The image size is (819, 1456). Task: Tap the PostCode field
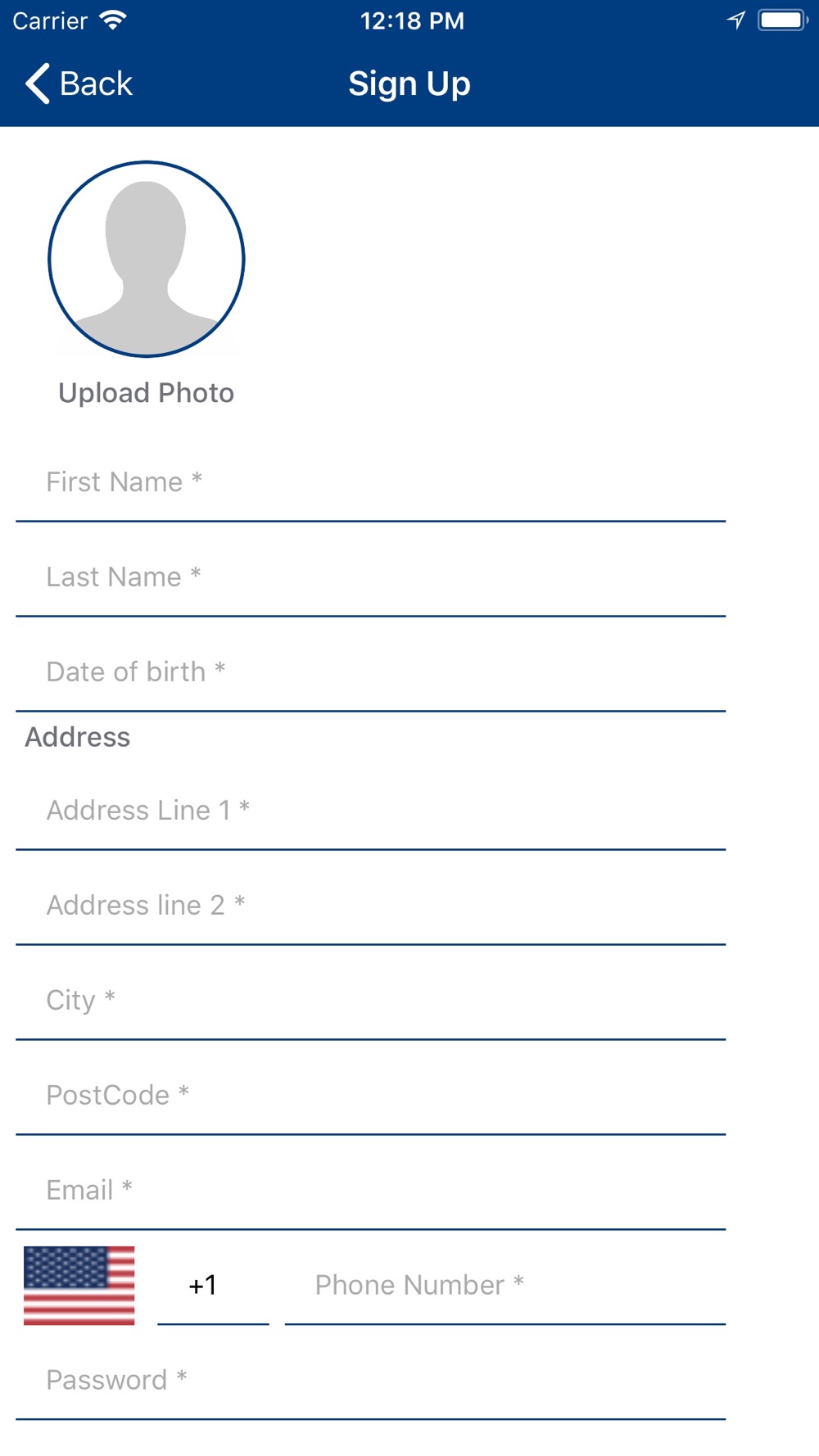point(370,1096)
